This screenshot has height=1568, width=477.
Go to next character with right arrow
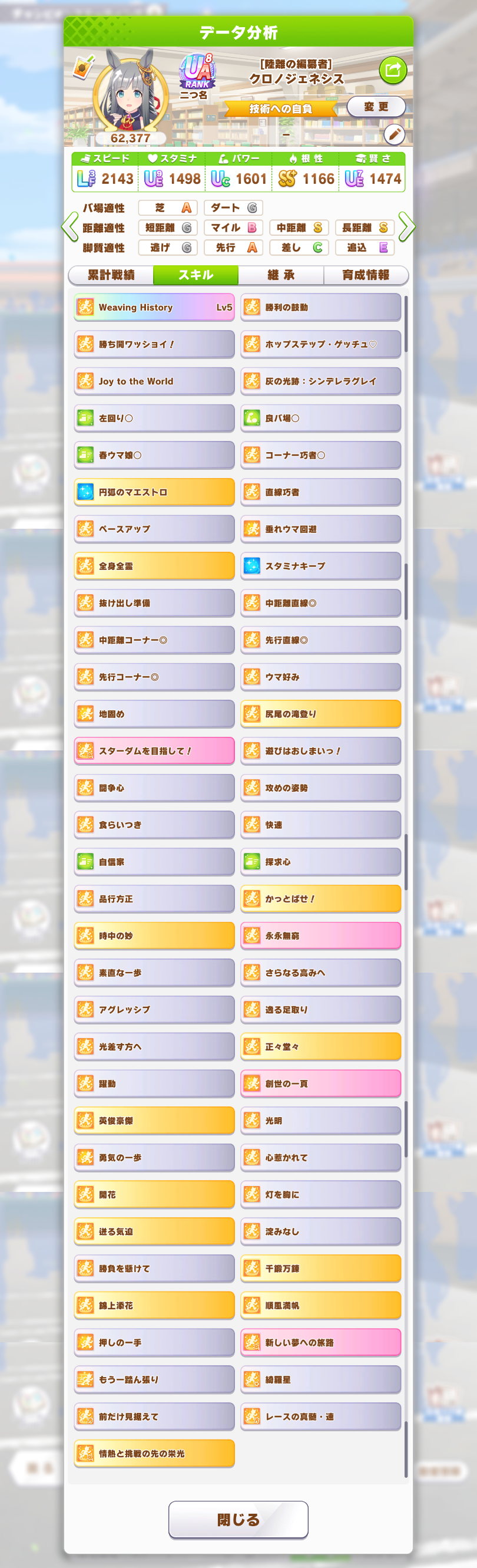(x=407, y=227)
